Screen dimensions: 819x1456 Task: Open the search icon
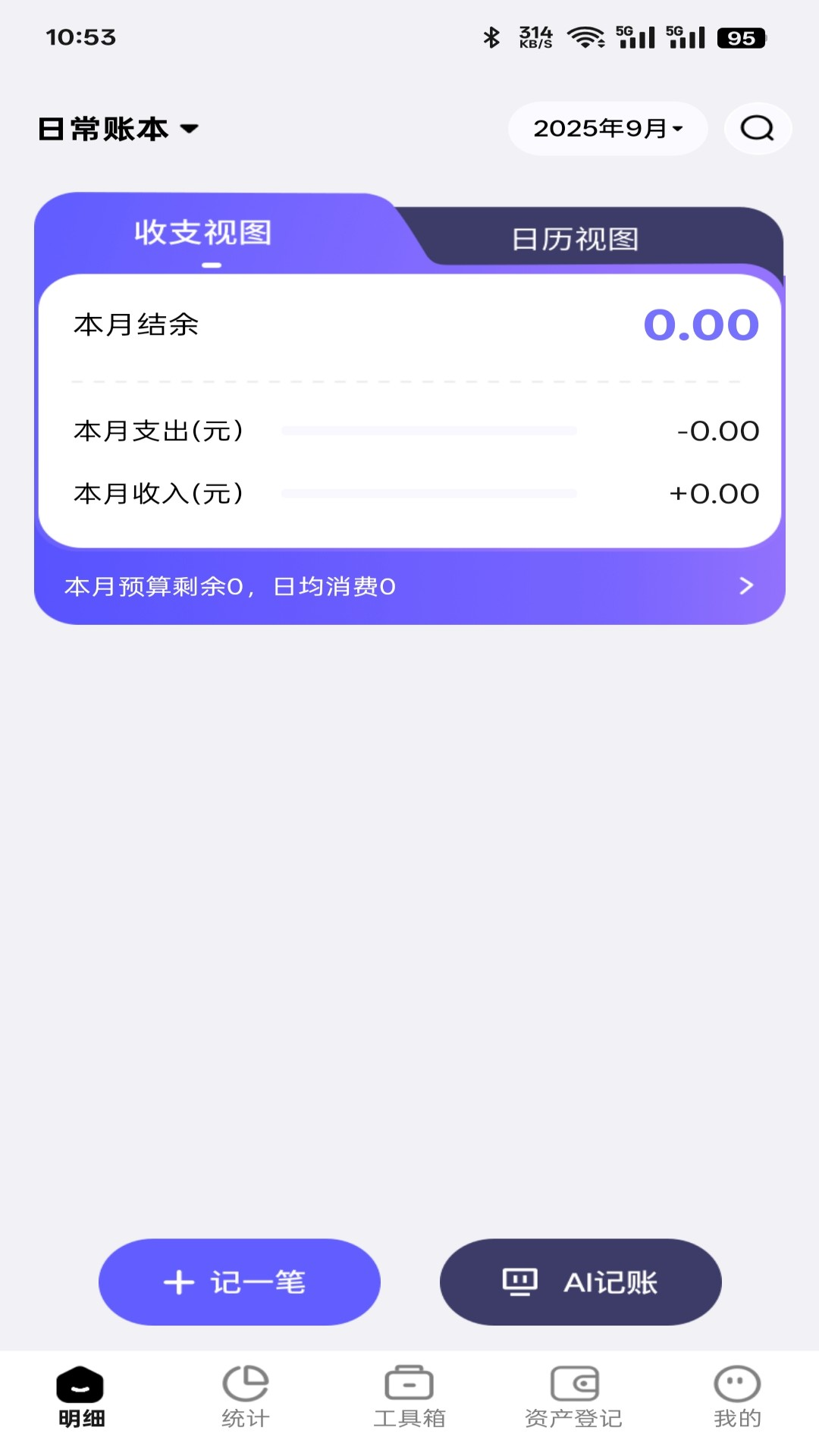[x=757, y=129]
